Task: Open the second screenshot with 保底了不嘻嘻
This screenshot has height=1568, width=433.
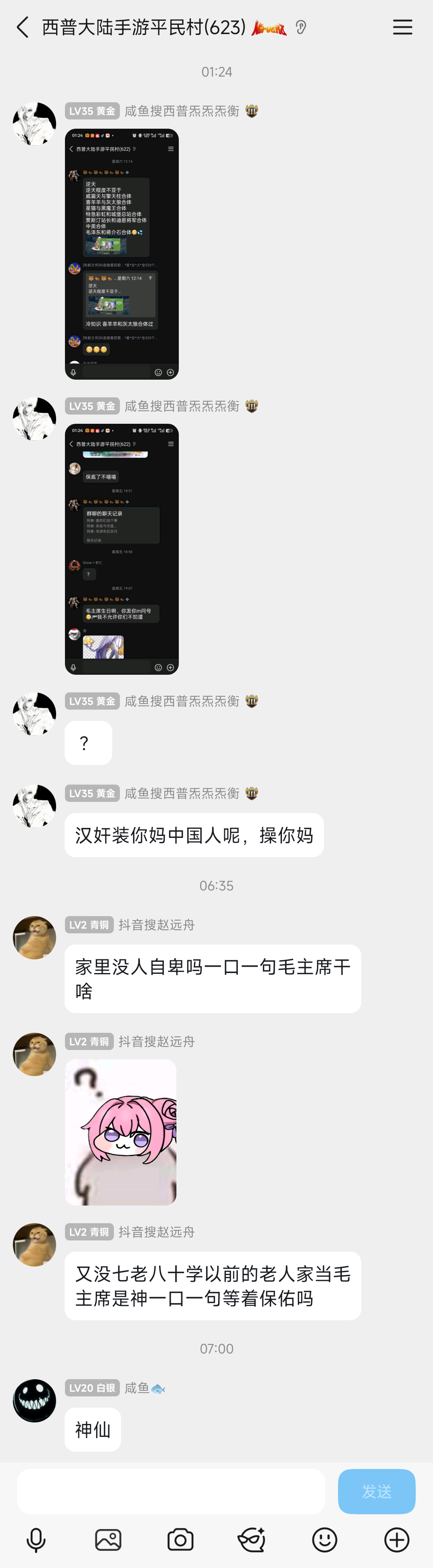Action: [x=122, y=549]
